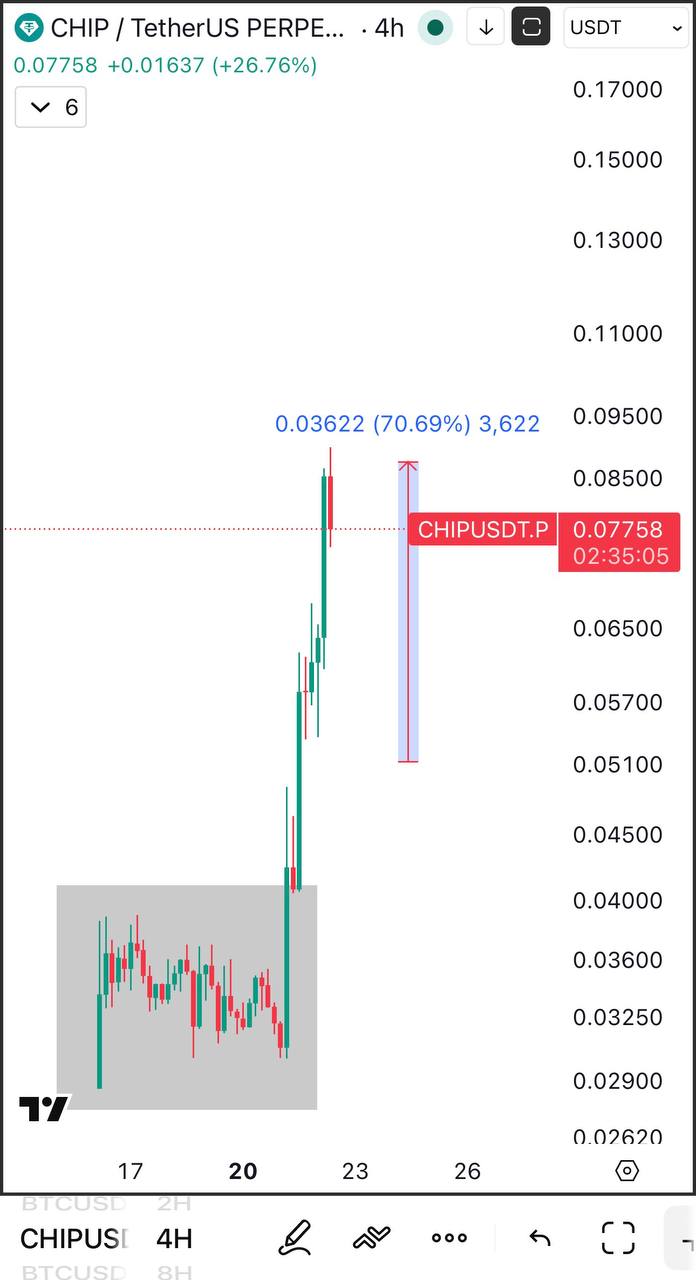Select the CHIPUSDT.P price label on the chart
The width and height of the screenshot is (696, 1280).
483,529
